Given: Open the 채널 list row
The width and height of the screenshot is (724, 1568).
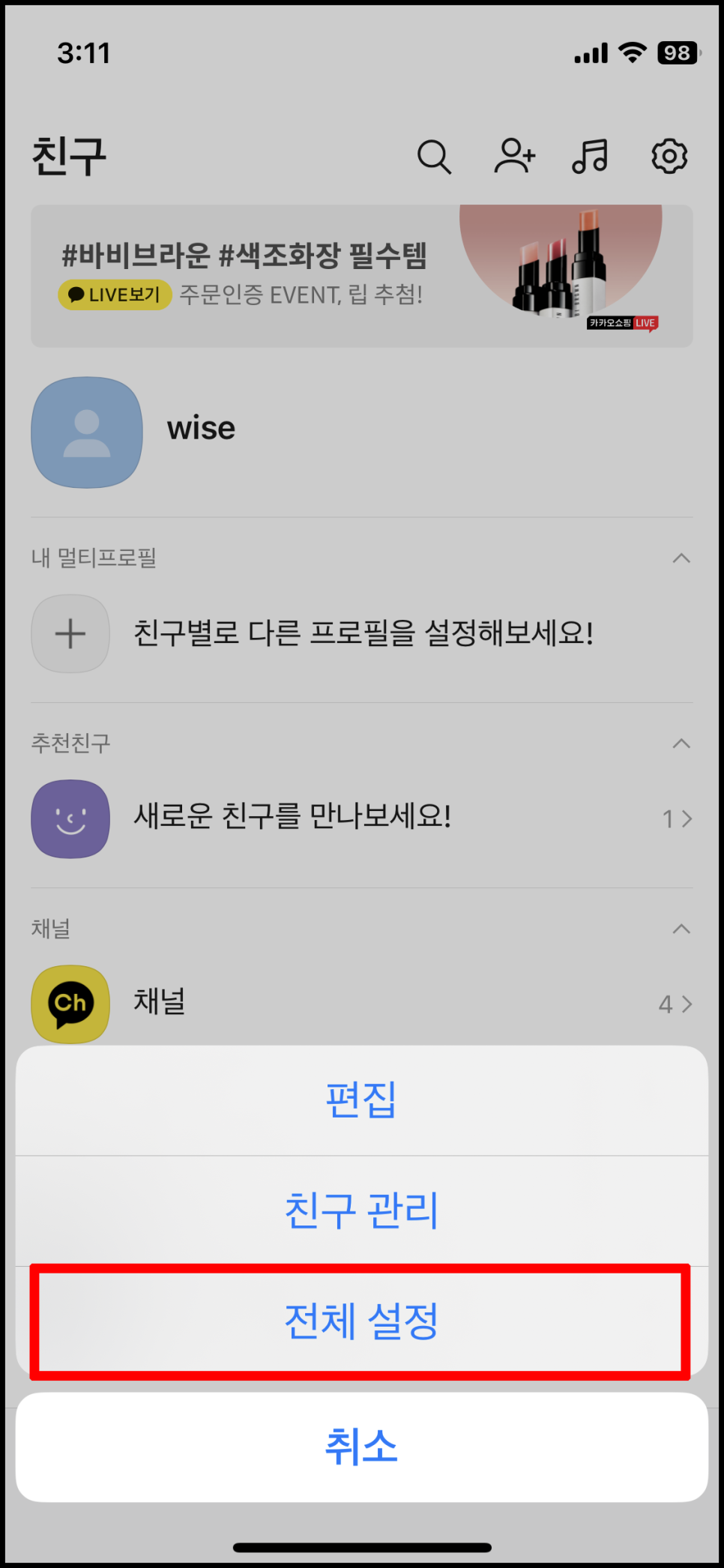Looking at the screenshot, I should (x=361, y=1004).
